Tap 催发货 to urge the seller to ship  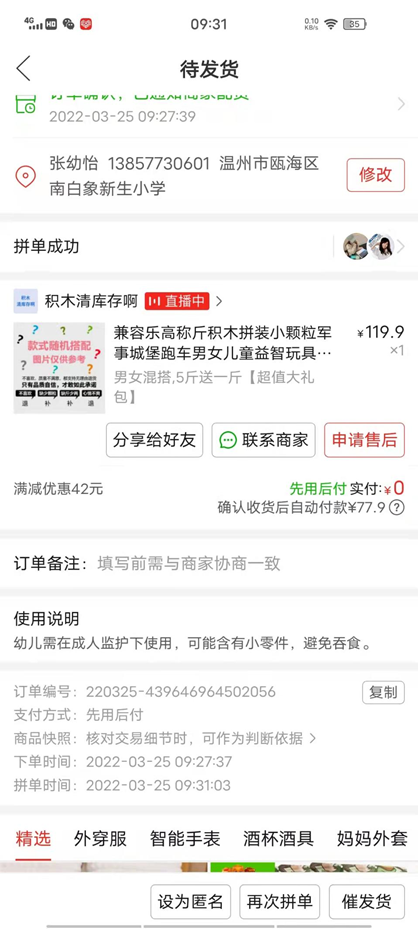pyautogui.click(x=366, y=902)
